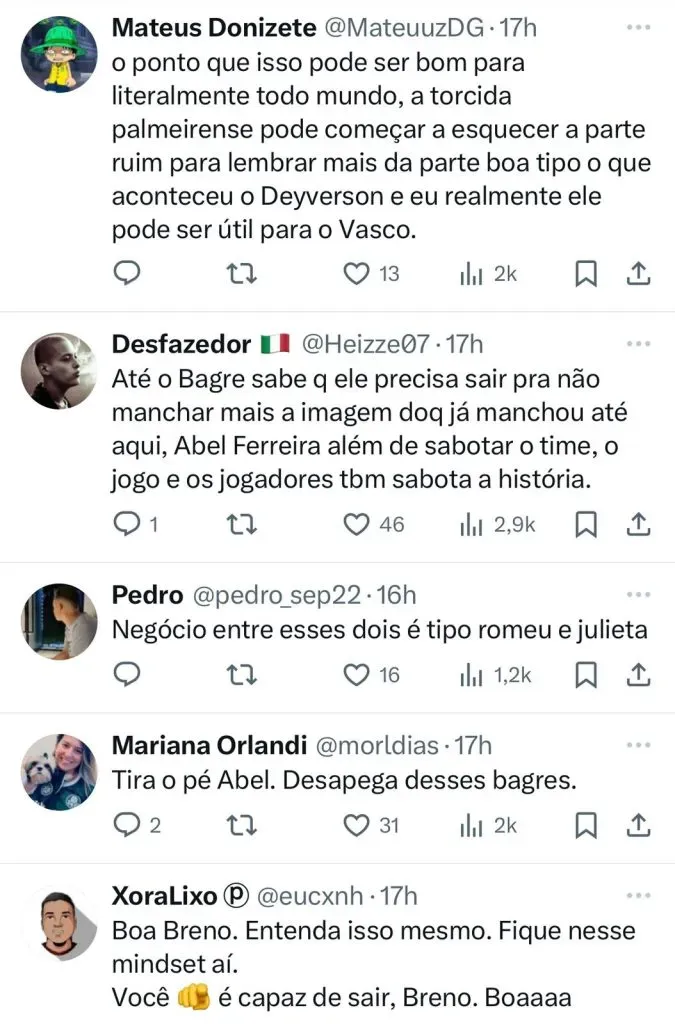The width and height of the screenshot is (675, 1024).
Task: Open XoraLixo's profile avatar
Action: (x=59, y=921)
